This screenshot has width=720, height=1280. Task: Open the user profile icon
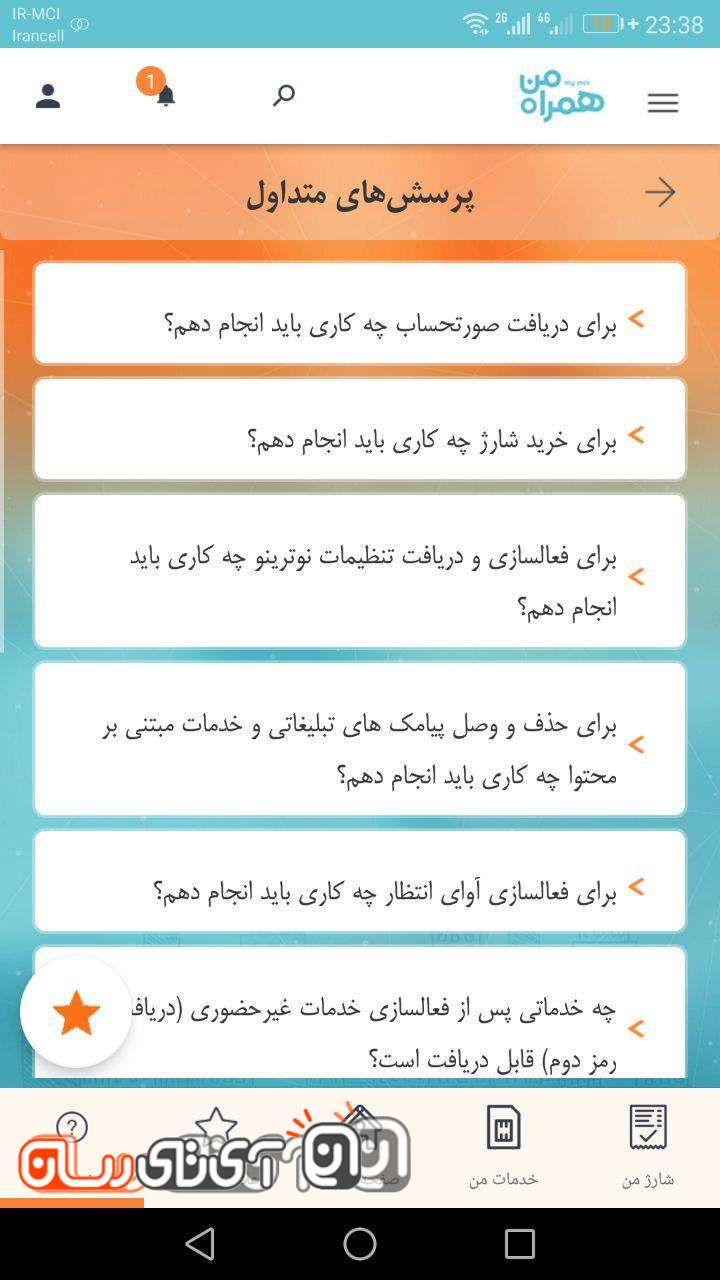point(48,96)
